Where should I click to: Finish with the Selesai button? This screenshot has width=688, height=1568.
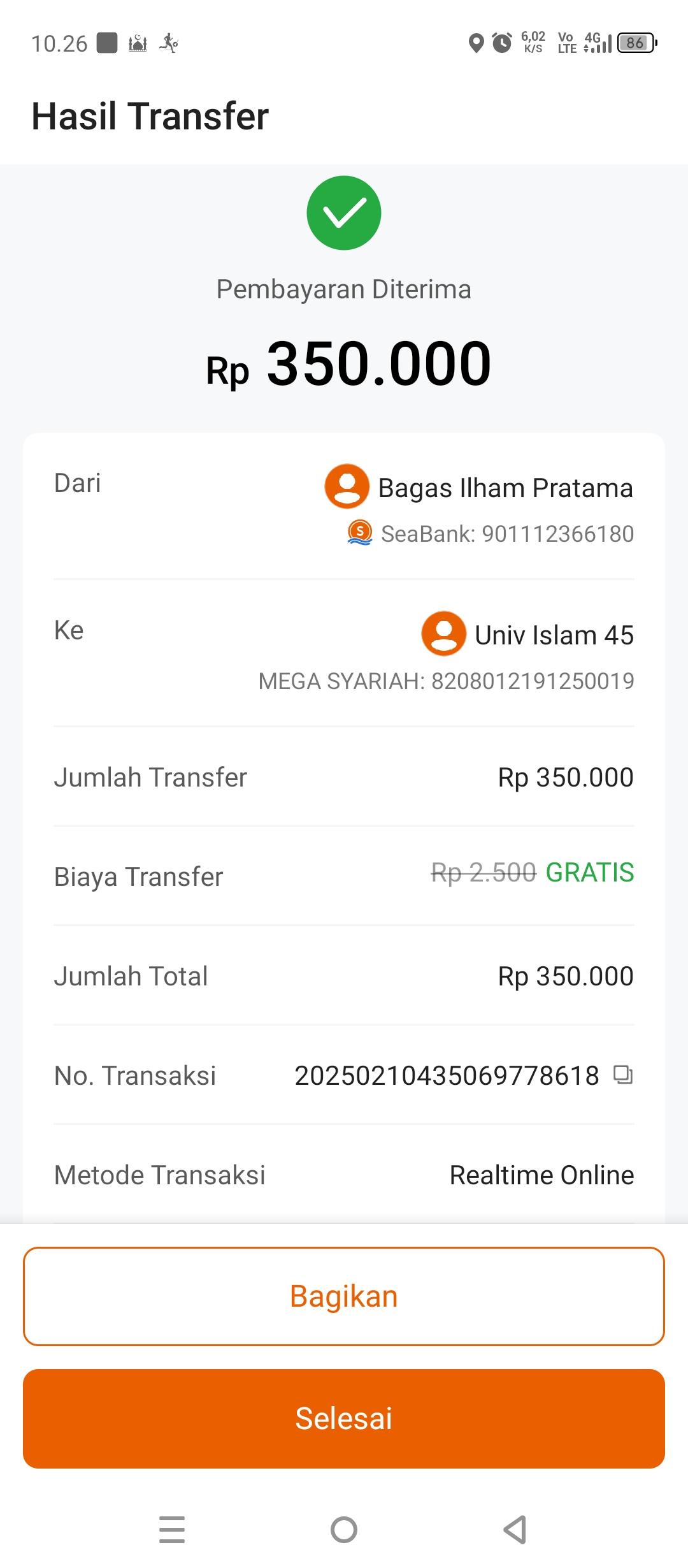pyautogui.click(x=344, y=1419)
